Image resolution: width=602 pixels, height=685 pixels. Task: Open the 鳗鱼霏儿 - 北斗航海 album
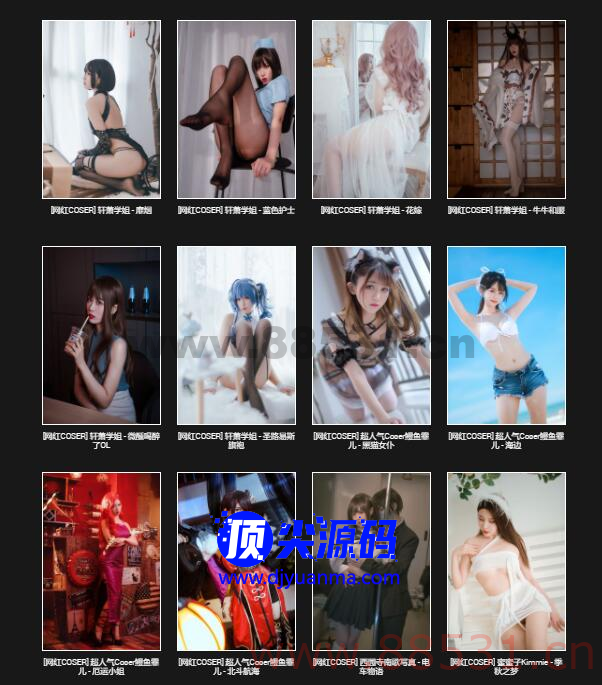pos(236,561)
